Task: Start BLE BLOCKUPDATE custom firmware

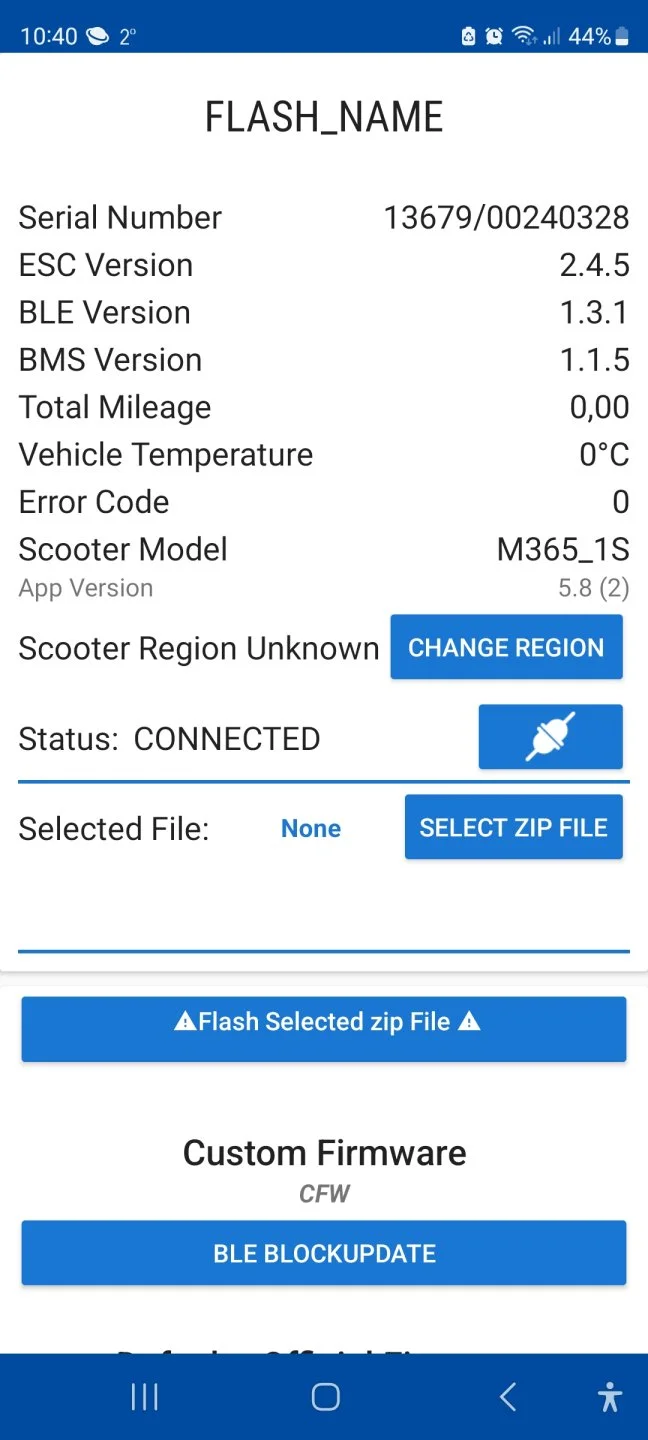Action: [x=324, y=1253]
